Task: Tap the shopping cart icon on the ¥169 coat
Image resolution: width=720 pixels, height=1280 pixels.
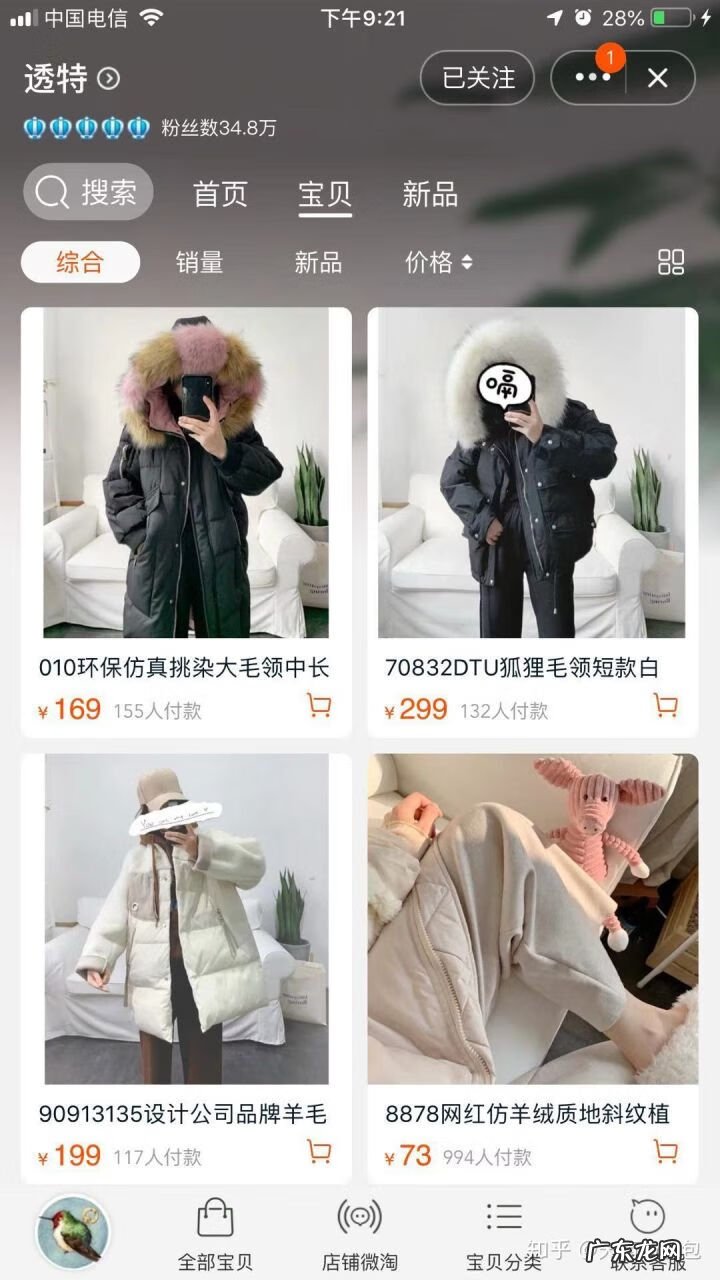Action: [319, 708]
